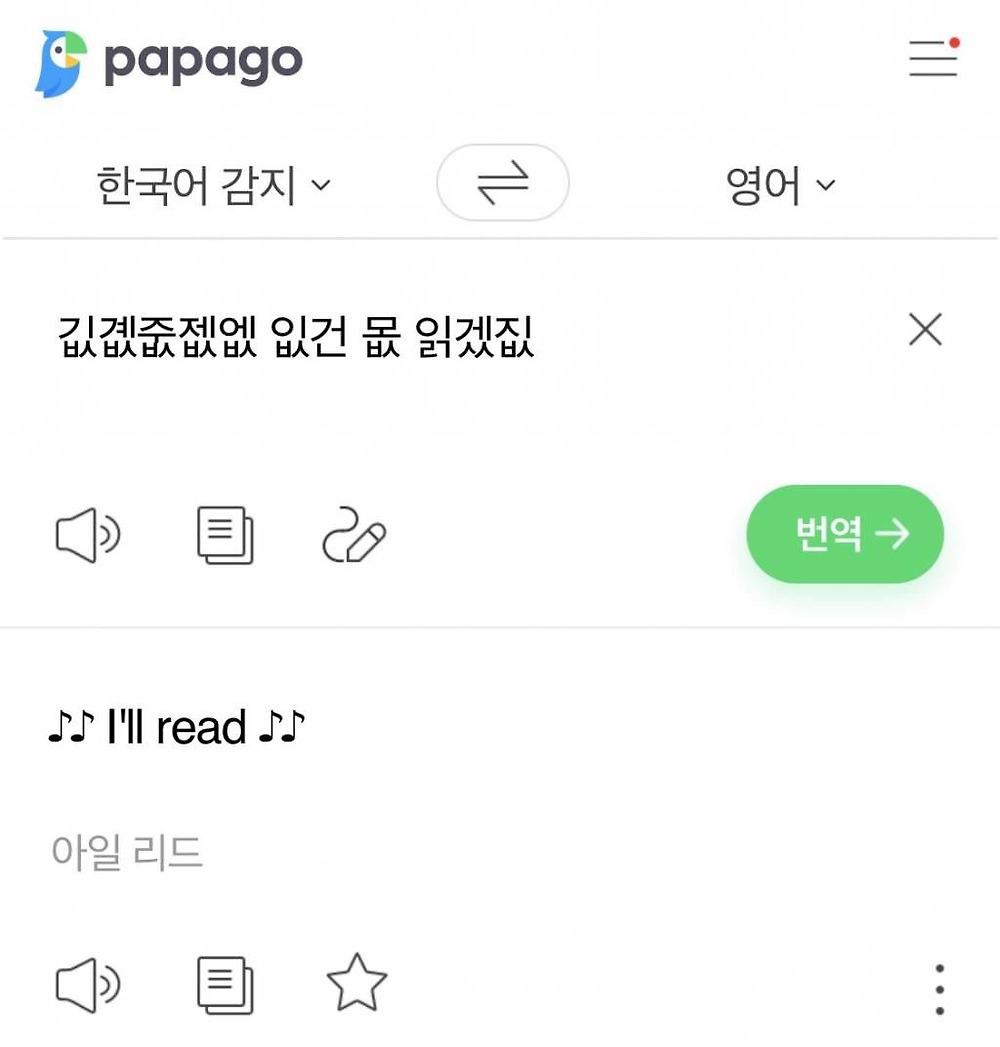
Task: Open handwriting input
Action: [354, 536]
